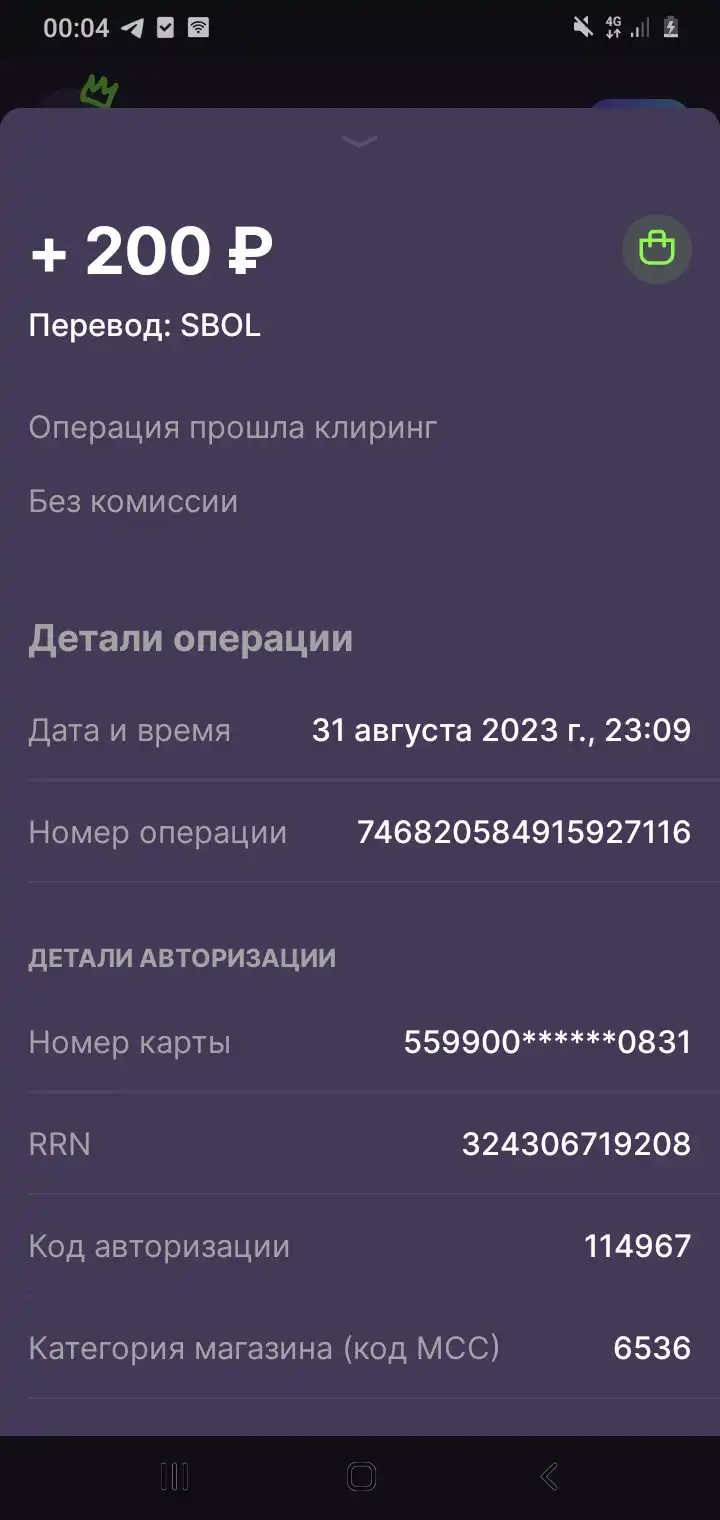Screen dimensions: 720x1520
Task: Open the green shopping bag category icon
Action: click(657, 248)
